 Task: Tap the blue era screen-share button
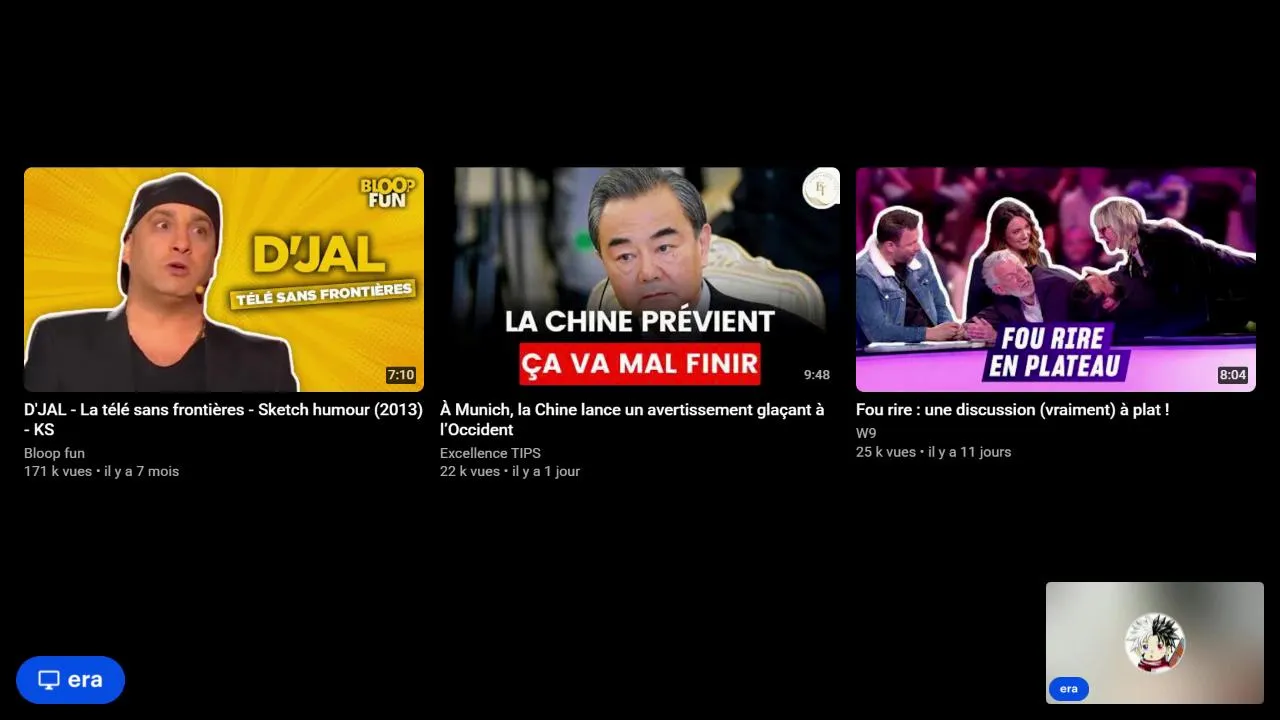click(70, 680)
